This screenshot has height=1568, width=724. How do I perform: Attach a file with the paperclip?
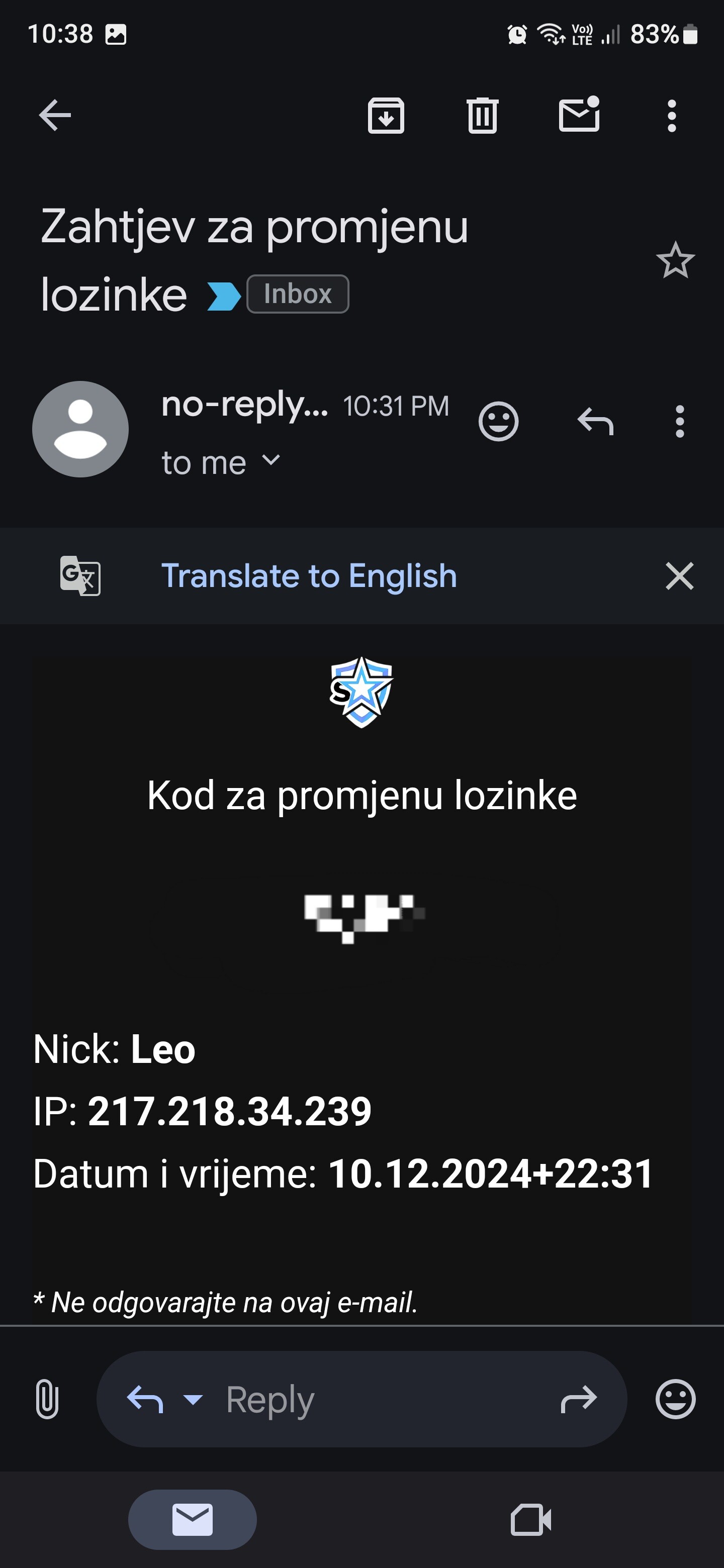47,1400
